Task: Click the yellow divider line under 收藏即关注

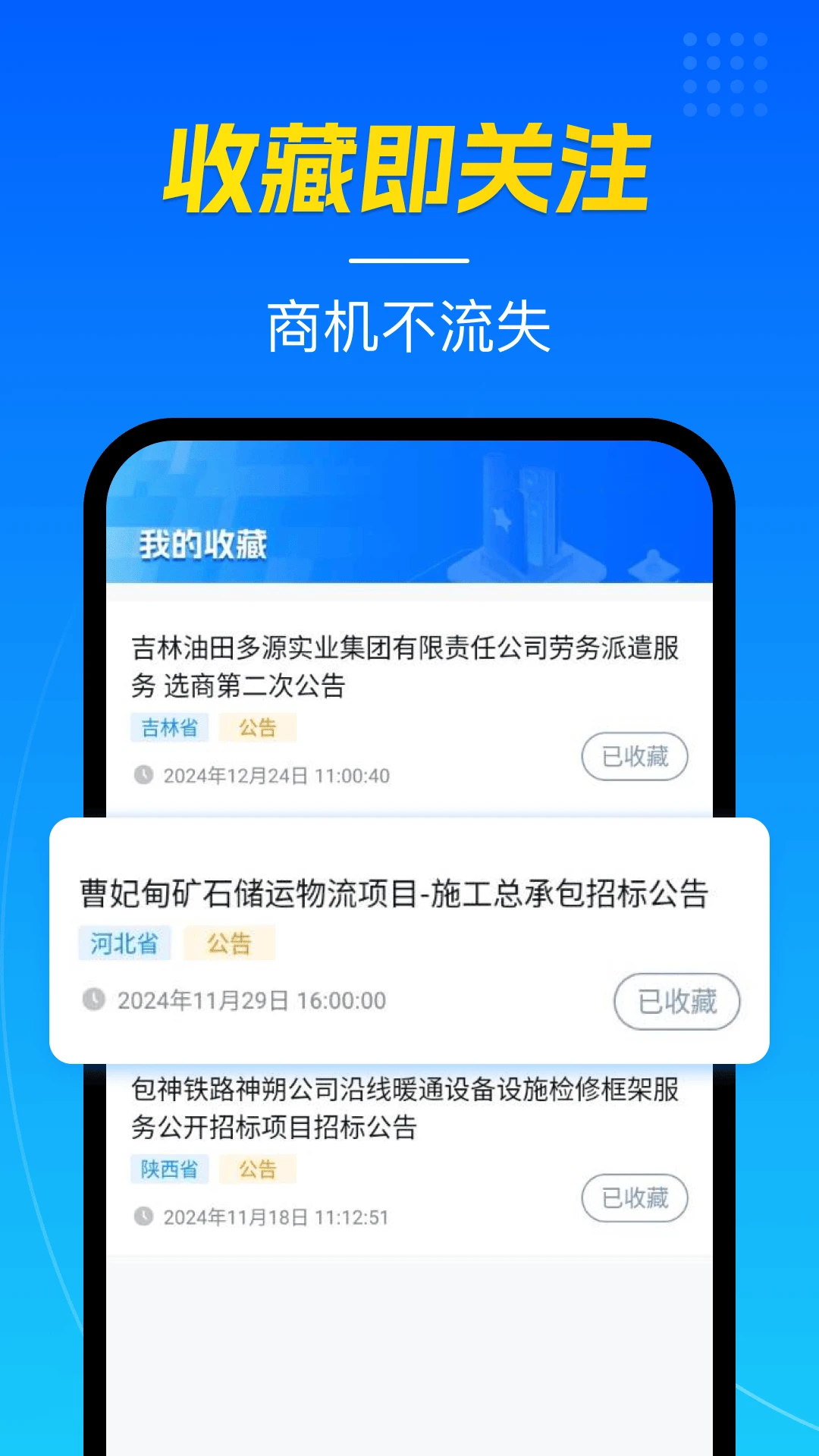Action: [x=409, y=260]
